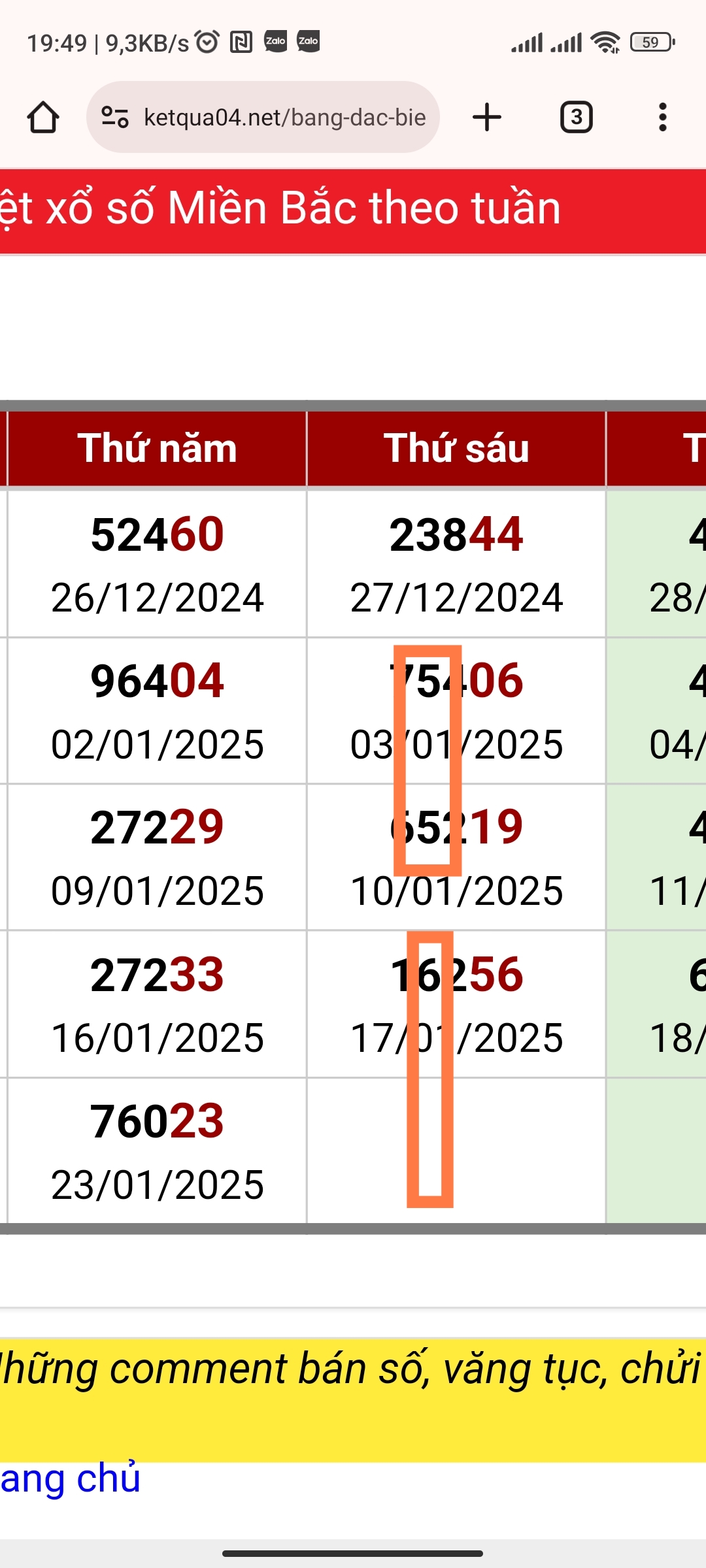View site information icon in address bar
706x1568 pixels.
115,118
